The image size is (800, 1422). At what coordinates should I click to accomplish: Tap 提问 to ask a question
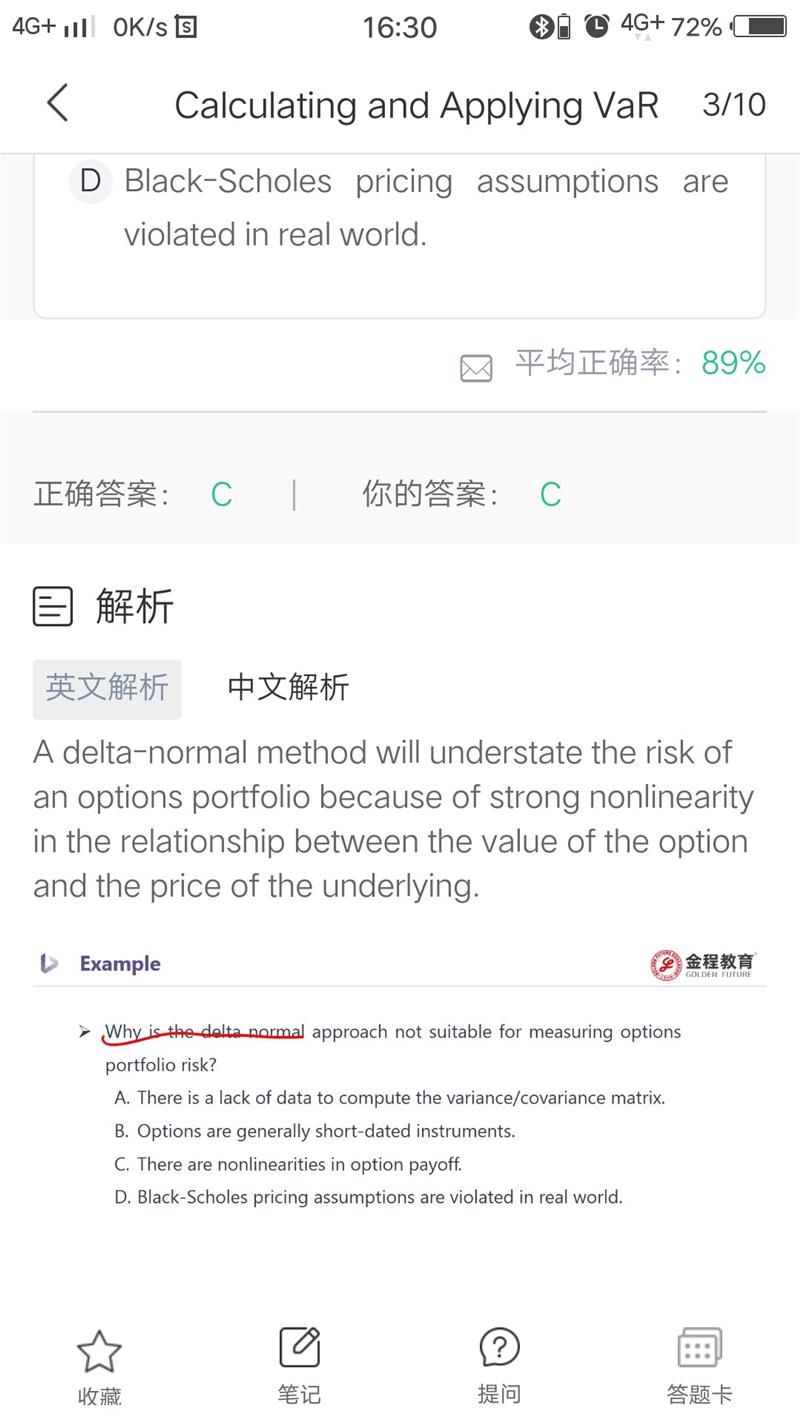499,1365
